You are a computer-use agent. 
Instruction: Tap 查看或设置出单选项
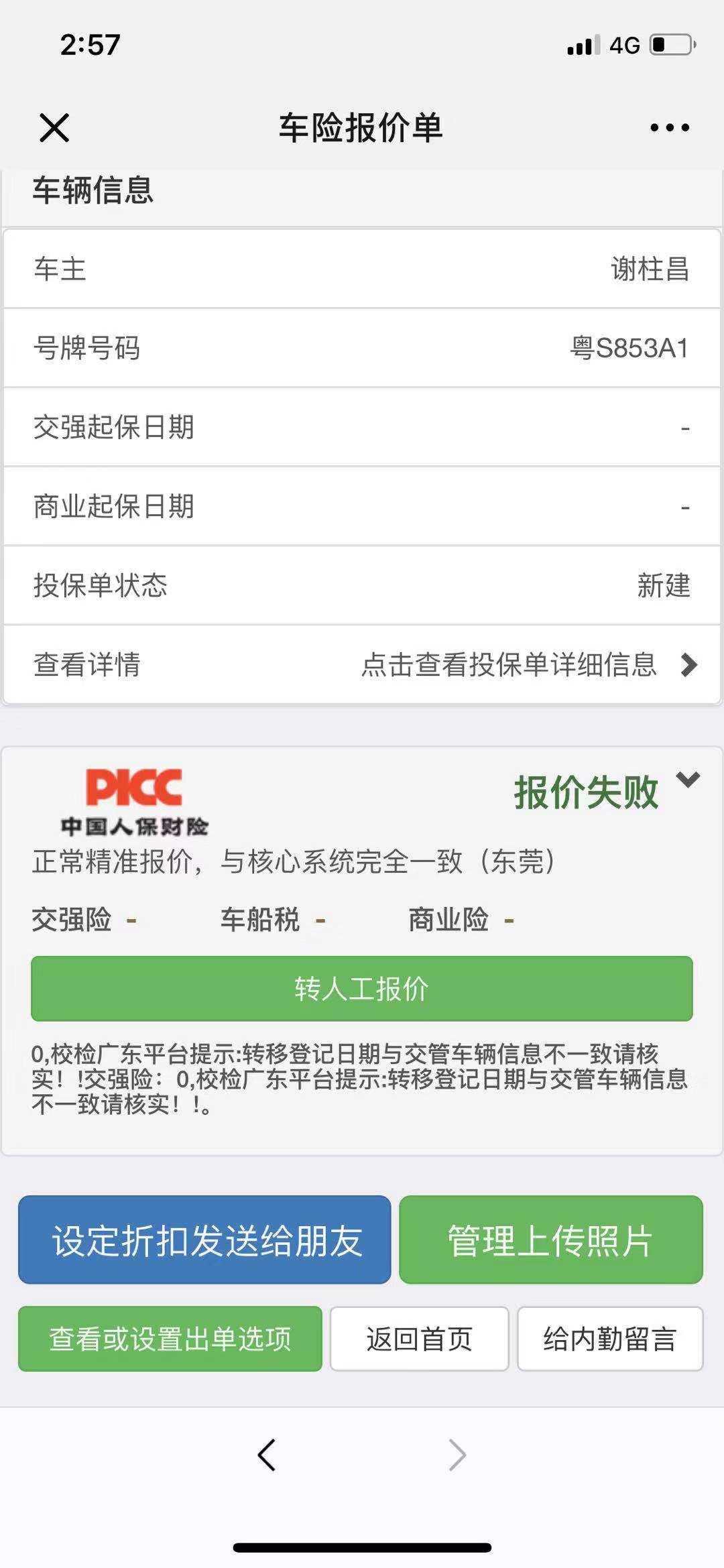coord(170,1339)
